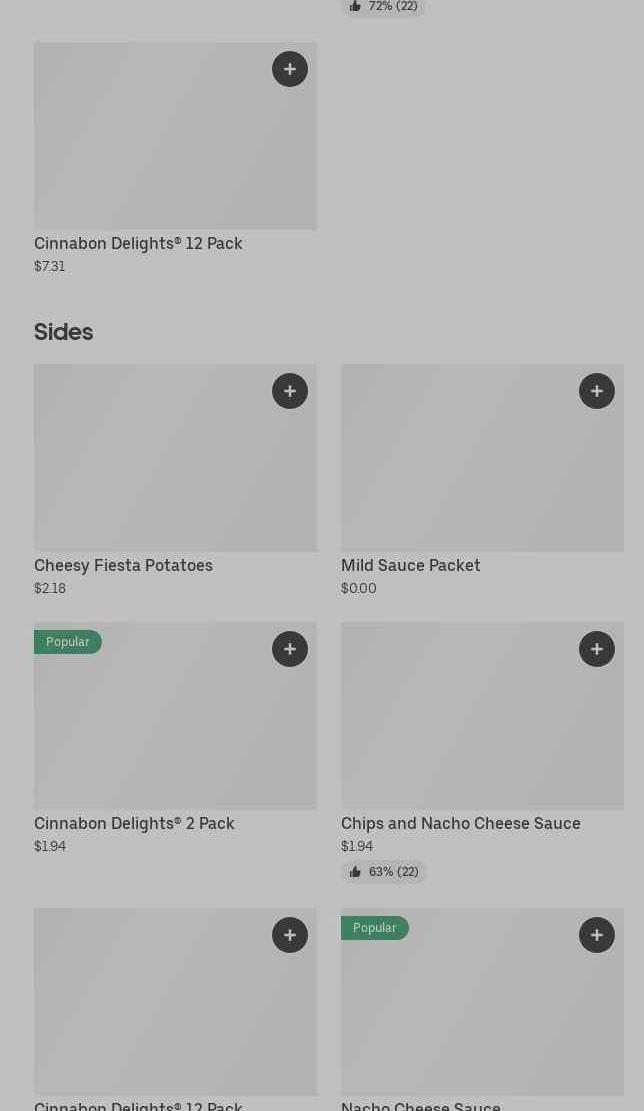Add the $7.31 Cinnabon Delights 12 Pack via plus
The image size is (644, 1111).
point(290,69)
